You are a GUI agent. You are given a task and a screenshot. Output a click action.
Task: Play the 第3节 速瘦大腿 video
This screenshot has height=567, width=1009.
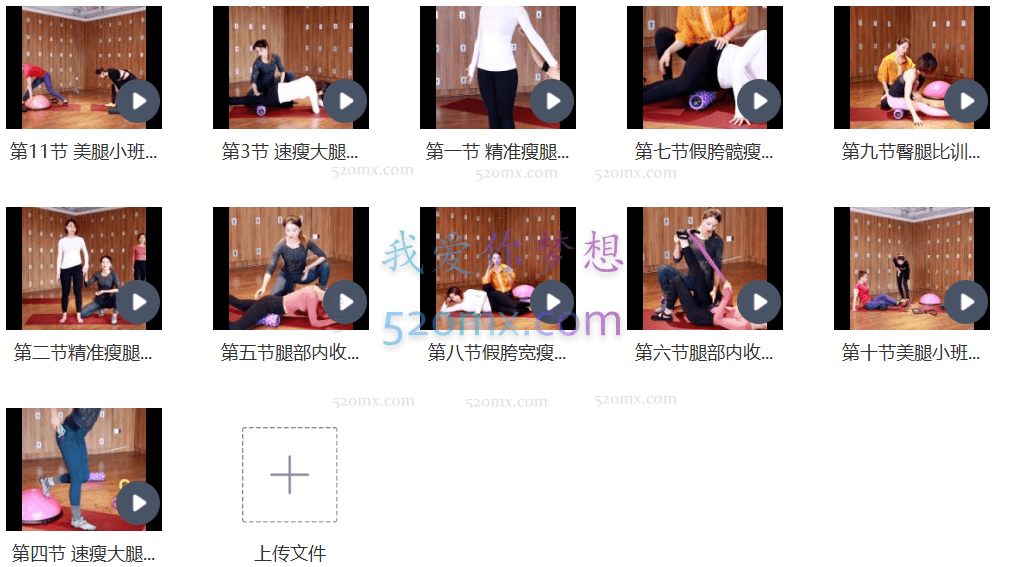345,101
